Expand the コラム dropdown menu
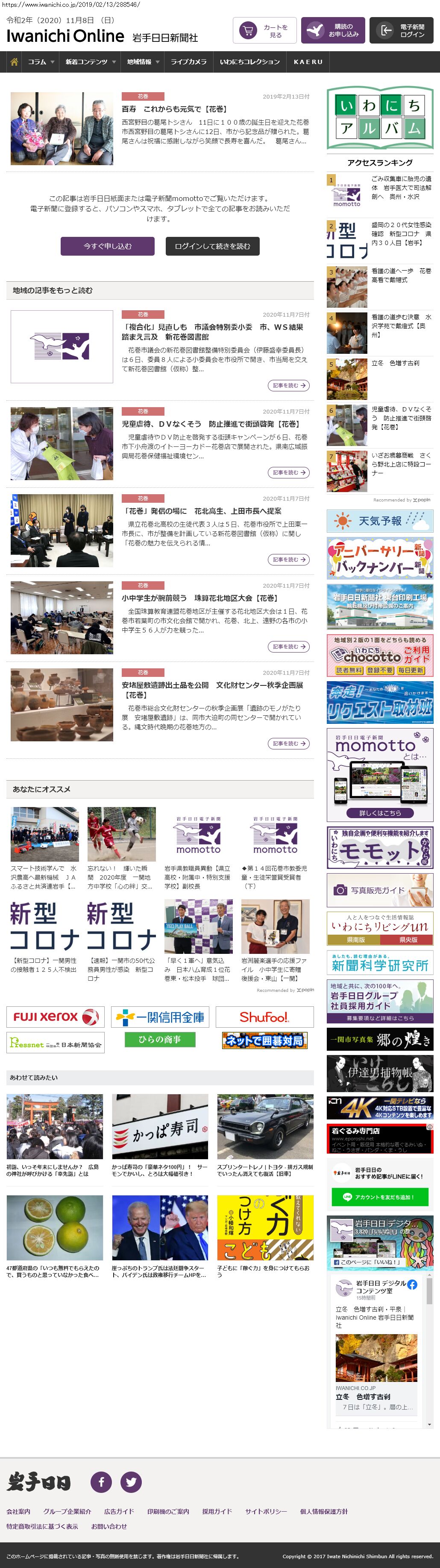The image size is (440, 1568). click(x=41, y=62)
